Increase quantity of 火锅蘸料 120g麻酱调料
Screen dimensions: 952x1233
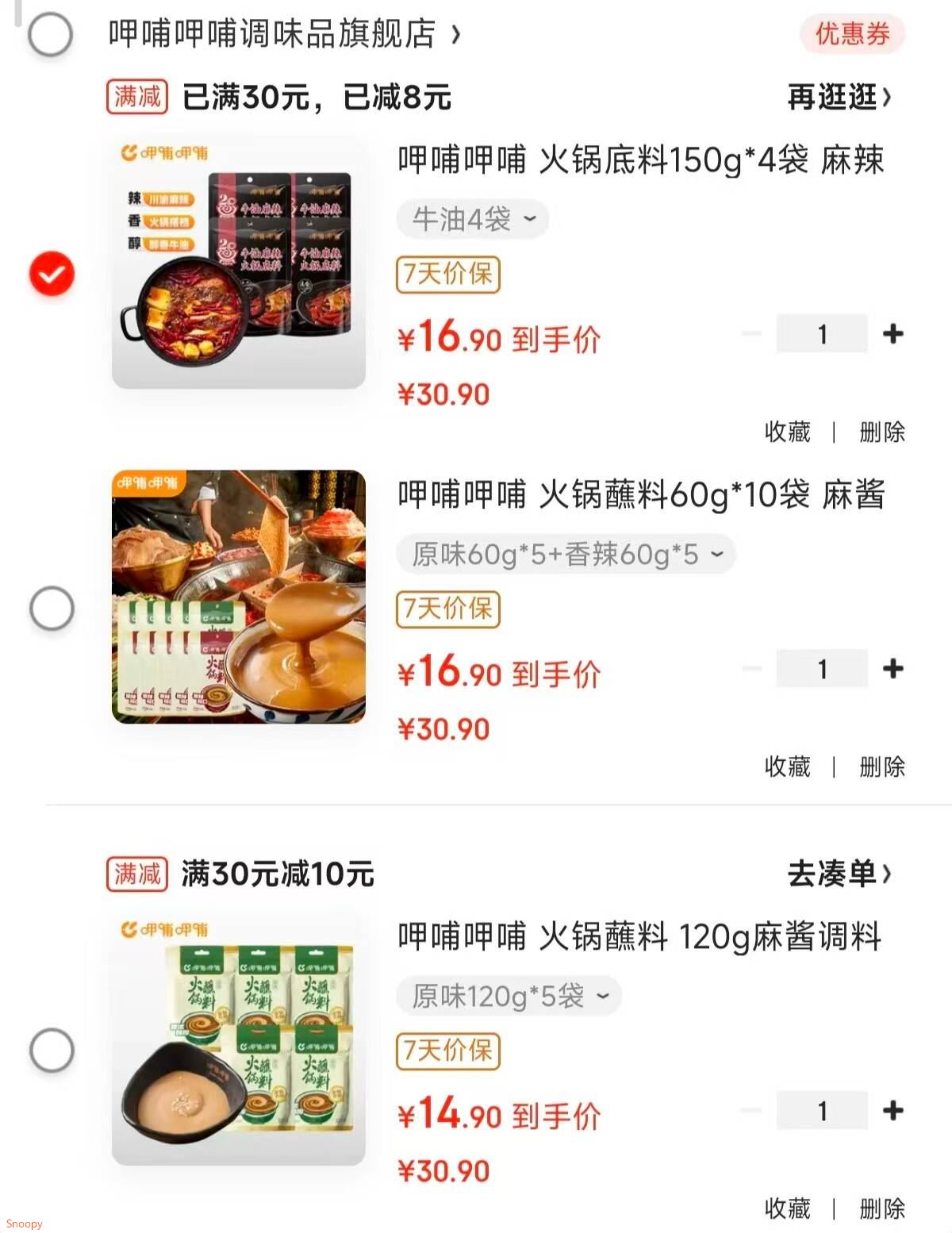[x=892, y=1111]
